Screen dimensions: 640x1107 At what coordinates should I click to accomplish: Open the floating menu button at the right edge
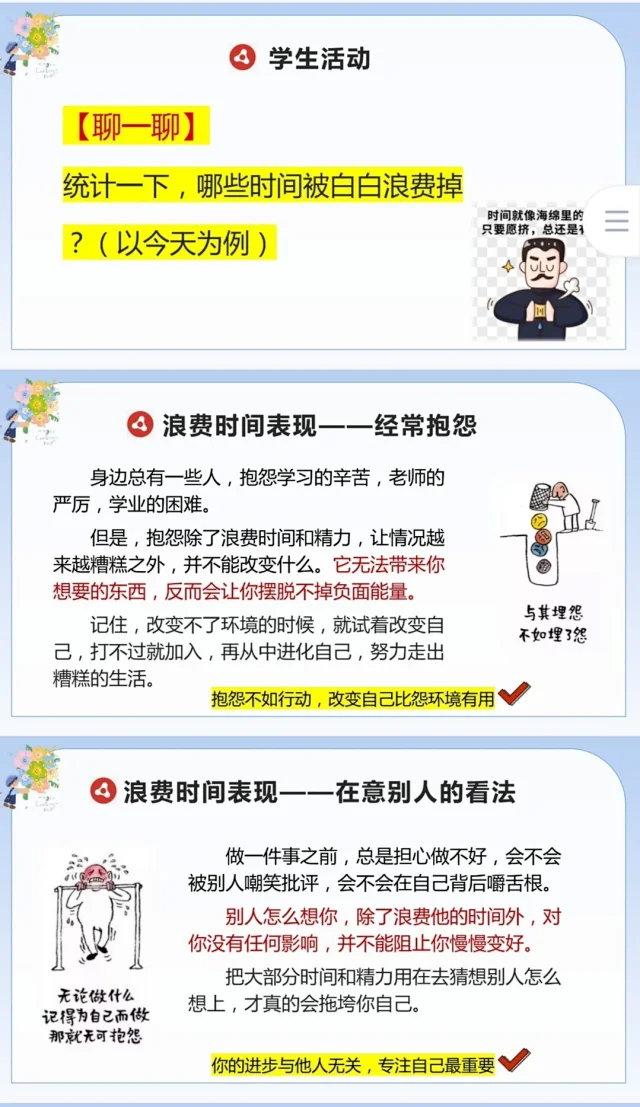[616, 221]
